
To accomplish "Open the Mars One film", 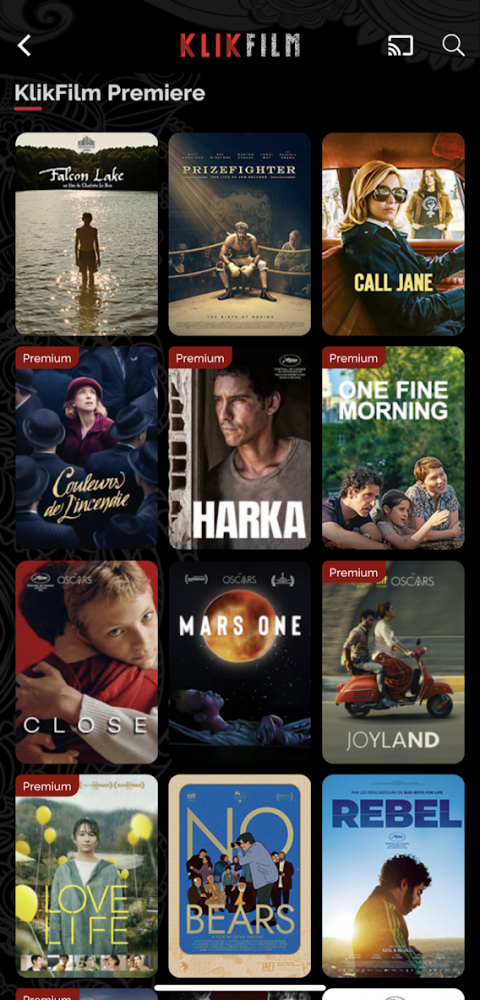I will 240,662.
